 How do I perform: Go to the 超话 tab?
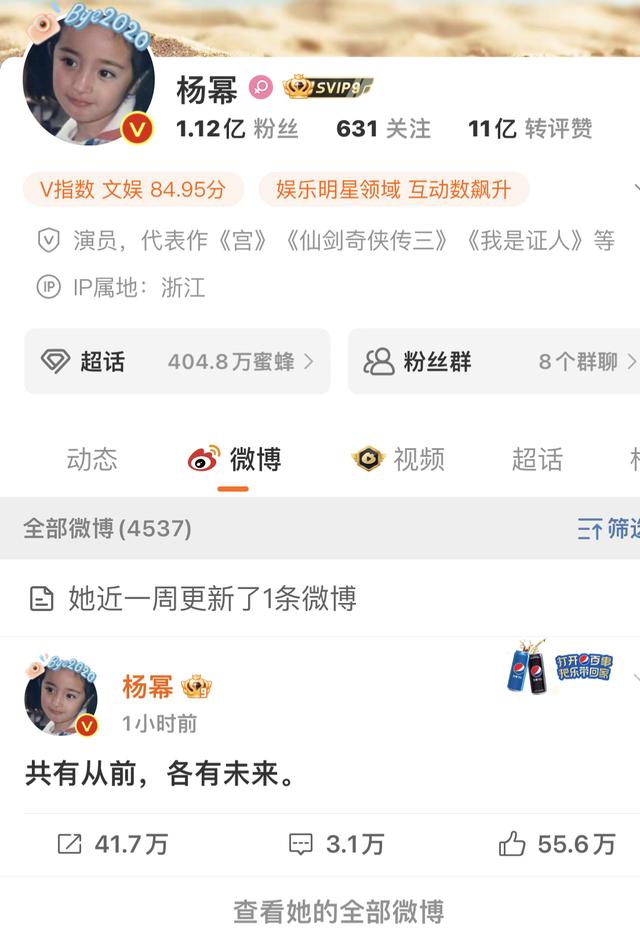coord(537,459)
